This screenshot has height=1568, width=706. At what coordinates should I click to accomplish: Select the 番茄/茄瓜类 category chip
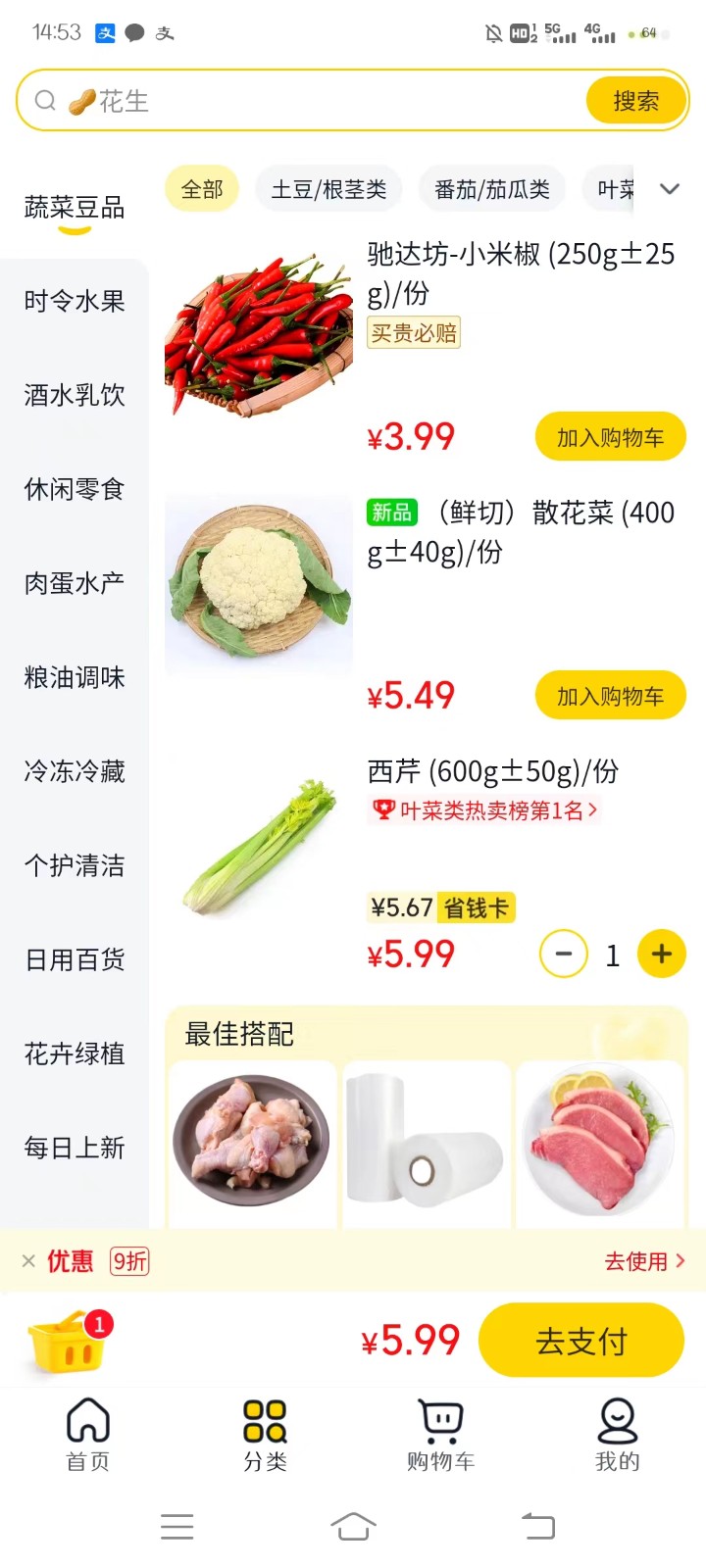point(491,189)
